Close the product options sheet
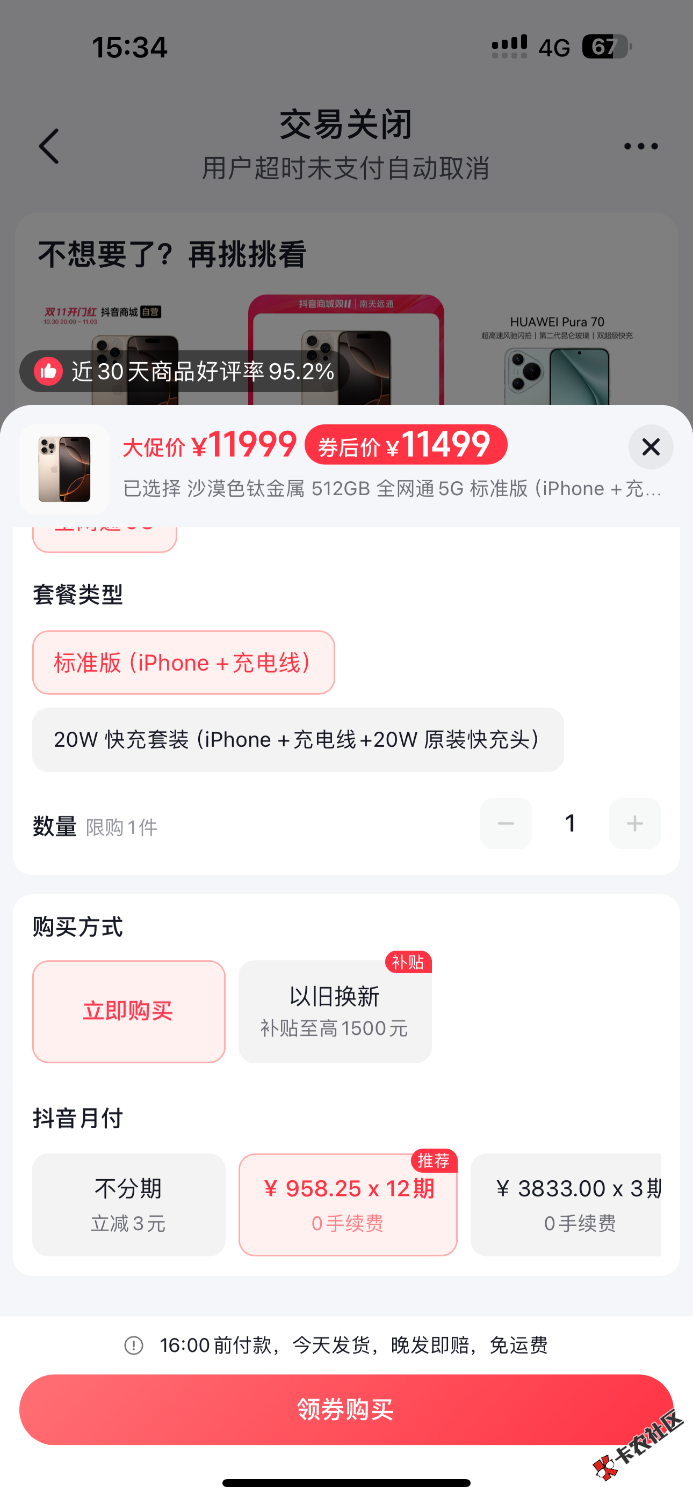The image size is (693, 1500). [x=650, y=447]
